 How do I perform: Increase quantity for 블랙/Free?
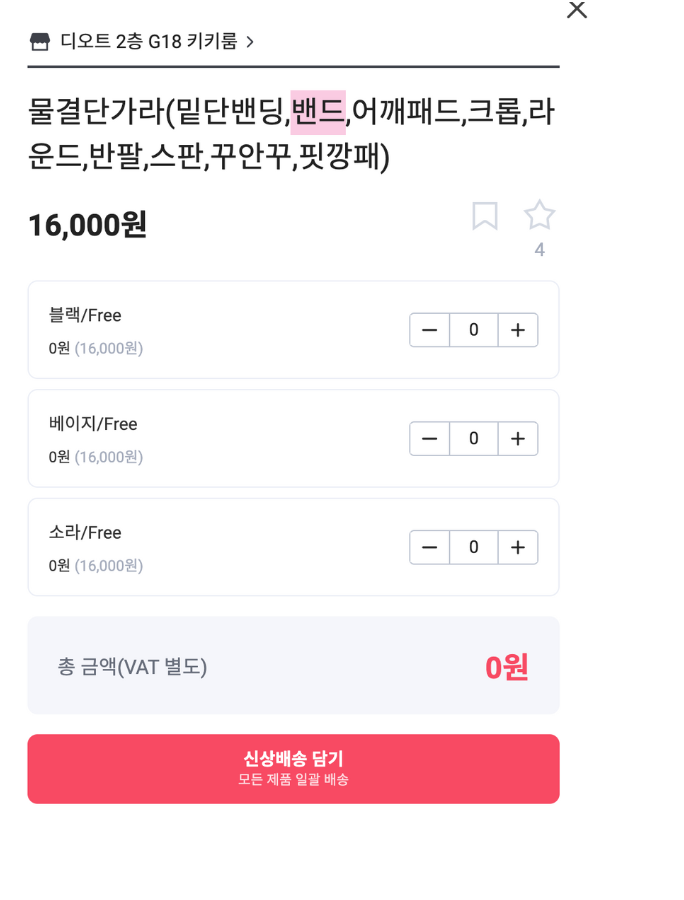(517, 330)
